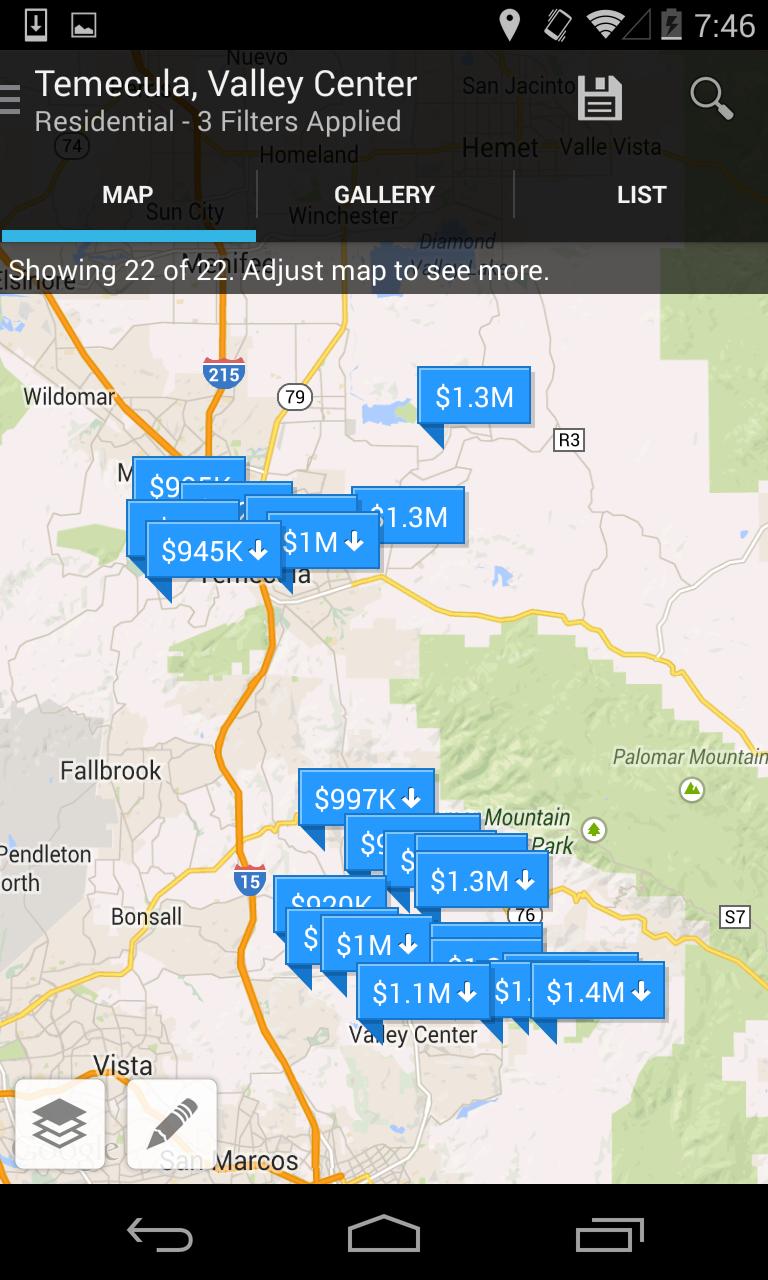Open the navigation drawer menu
Image resolution: width=768 pixels, height=1280 pixels.
coord(10,100)
